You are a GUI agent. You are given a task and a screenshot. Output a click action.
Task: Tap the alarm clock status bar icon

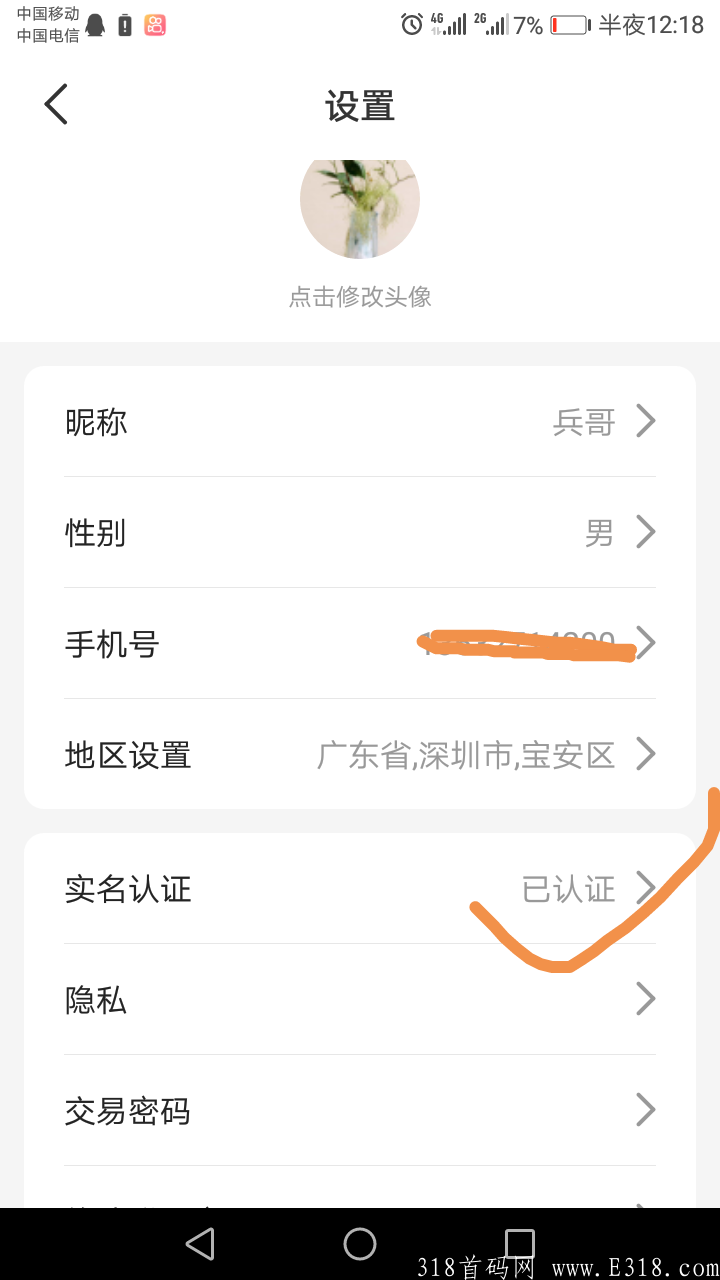coord(410,24)
